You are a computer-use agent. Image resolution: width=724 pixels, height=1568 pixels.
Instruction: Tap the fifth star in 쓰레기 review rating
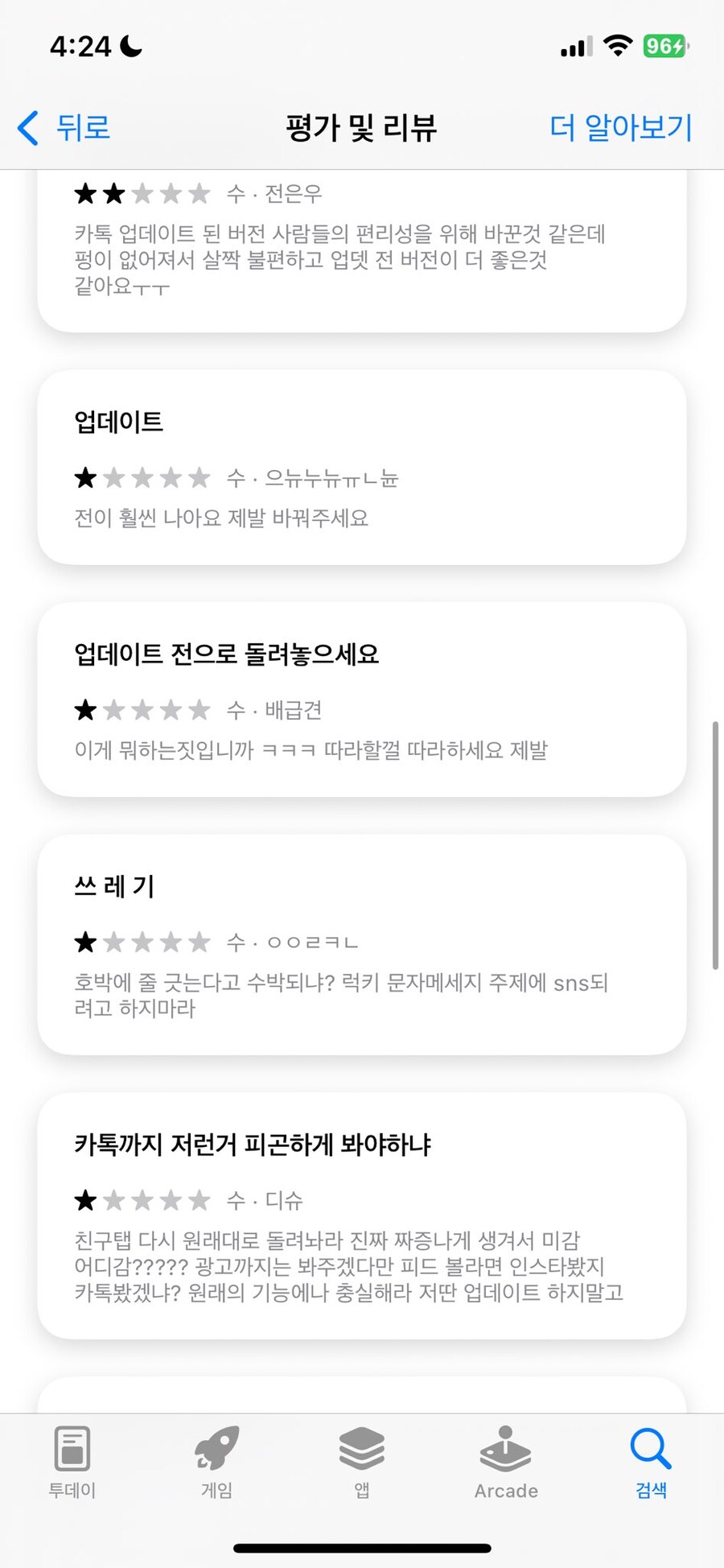pos(200,942)
